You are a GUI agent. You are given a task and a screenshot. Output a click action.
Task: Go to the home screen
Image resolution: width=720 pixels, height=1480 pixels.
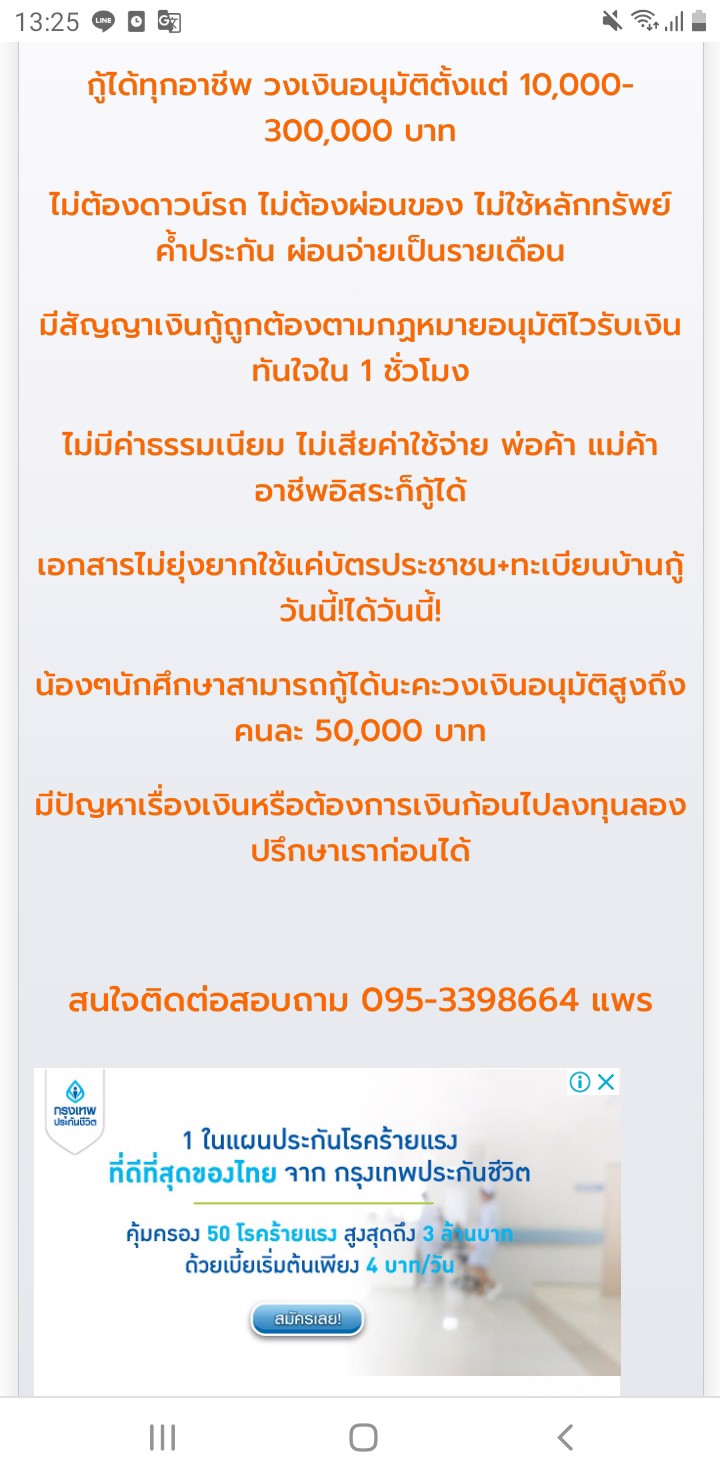[363, 1438]
